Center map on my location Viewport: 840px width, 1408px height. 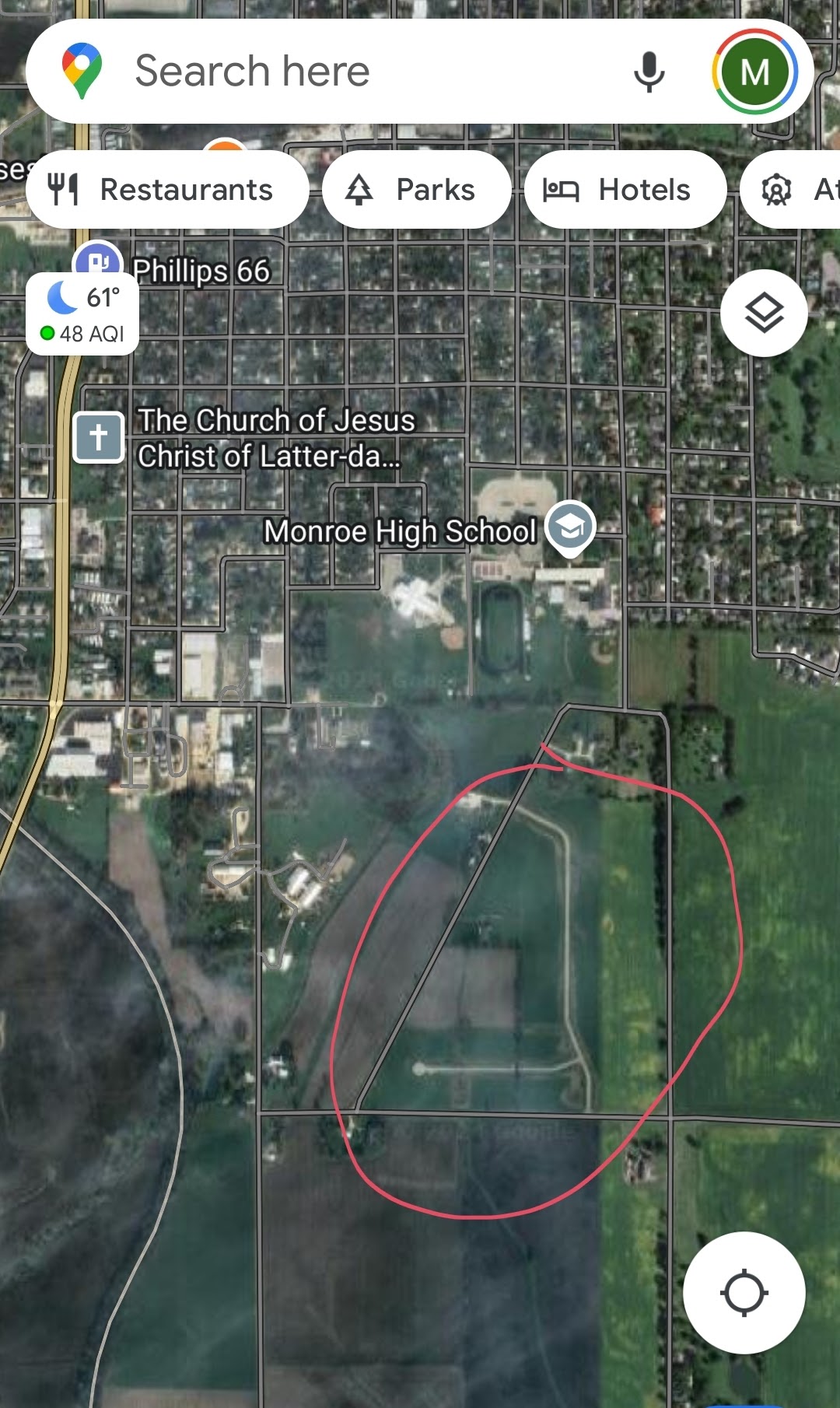pos(744,1293)
